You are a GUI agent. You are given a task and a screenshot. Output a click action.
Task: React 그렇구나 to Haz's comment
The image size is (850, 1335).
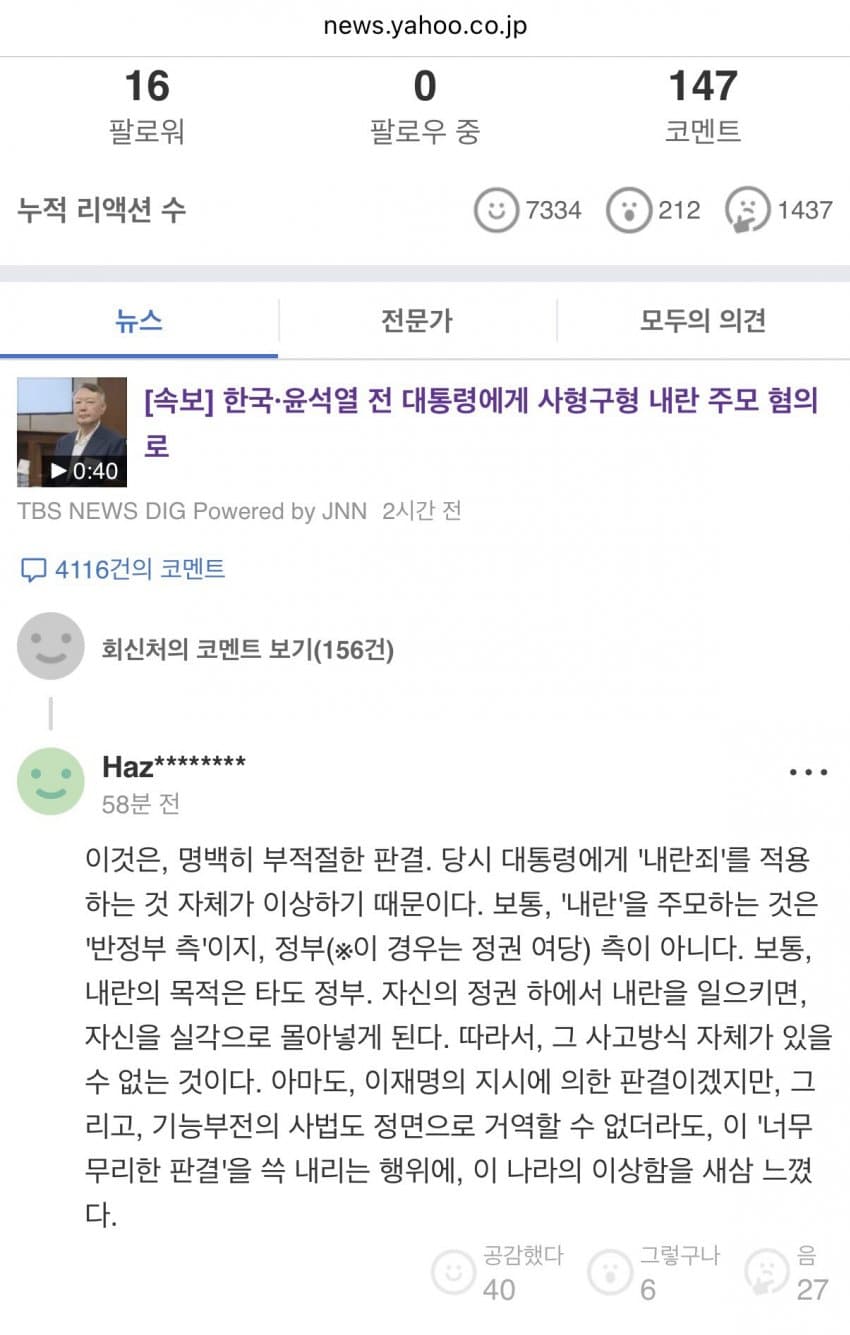[x=610, y=1272]
